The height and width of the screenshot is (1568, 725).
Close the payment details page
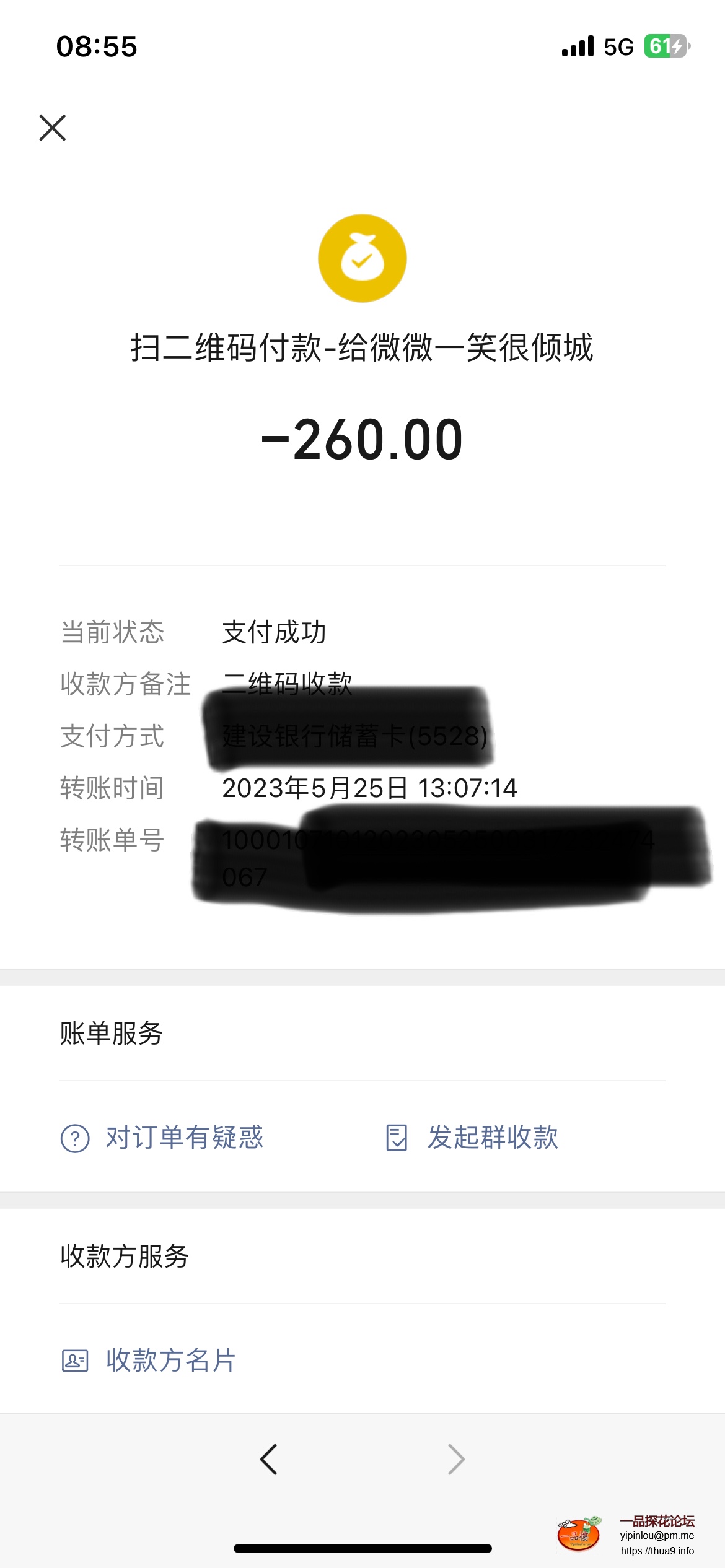(53, 128)
